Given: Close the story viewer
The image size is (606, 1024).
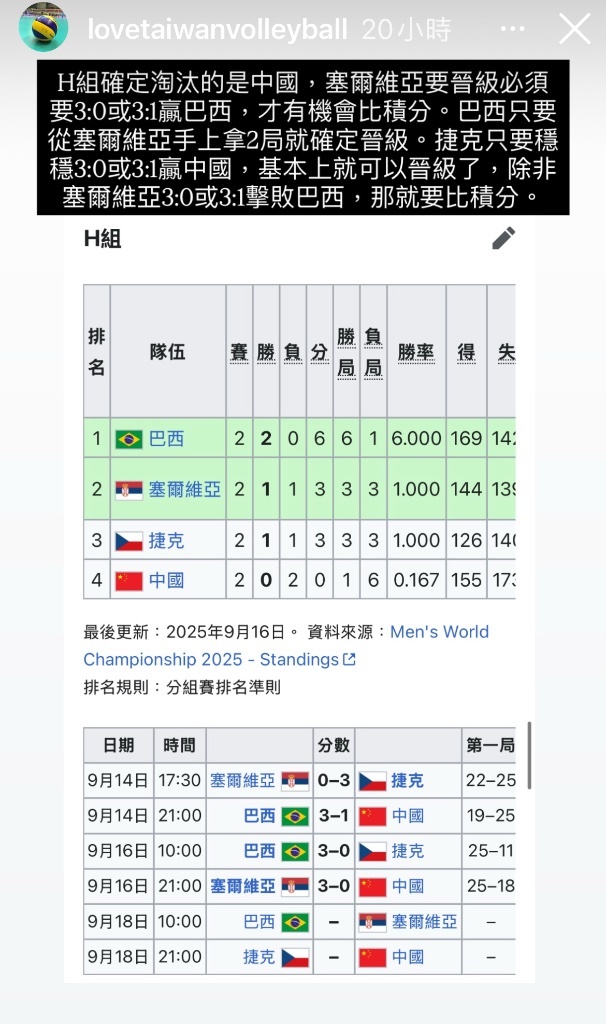Looking at the screenshot, I should [x=575, y=29].
